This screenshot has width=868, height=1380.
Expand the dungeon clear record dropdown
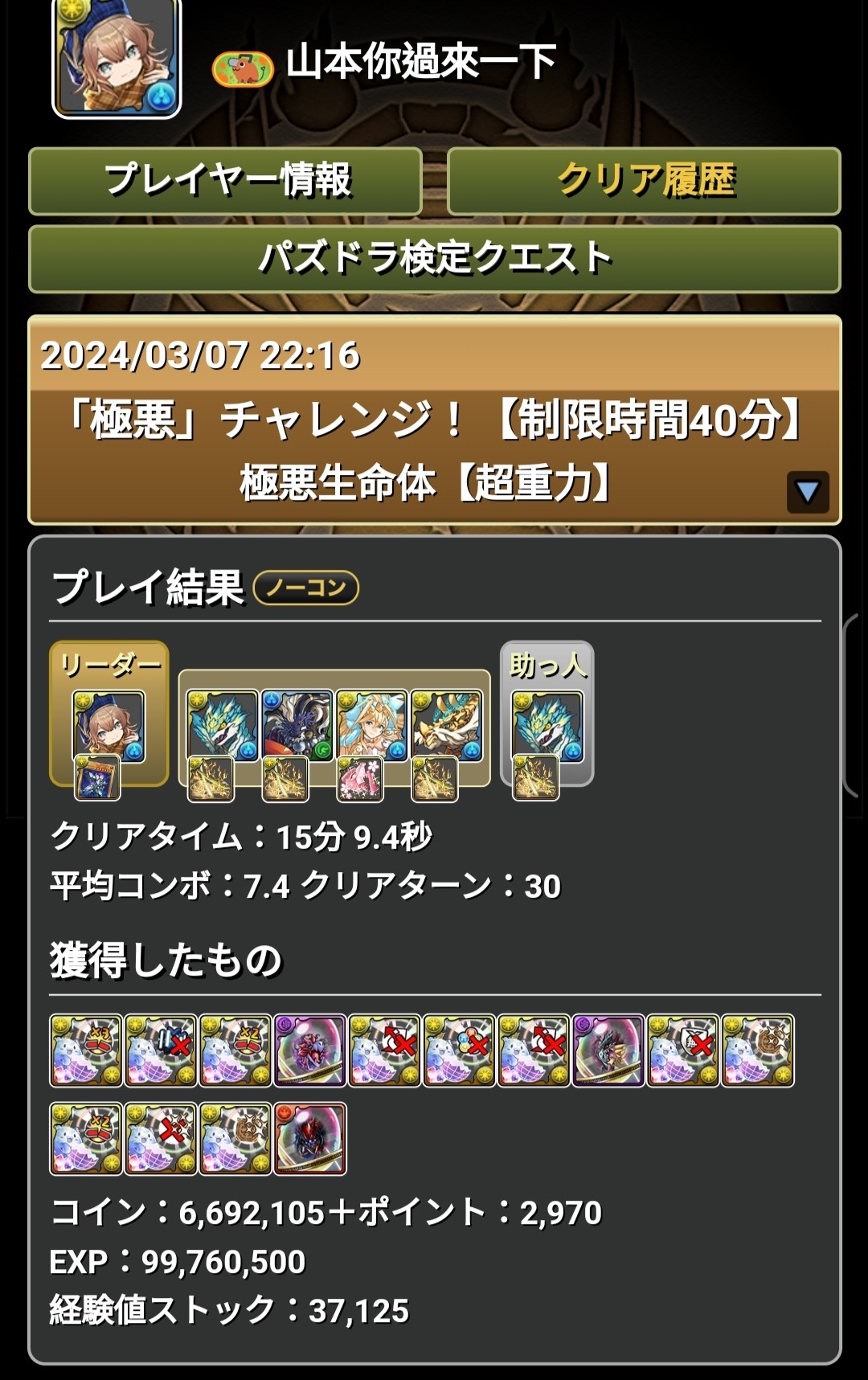tap(807, 491)
